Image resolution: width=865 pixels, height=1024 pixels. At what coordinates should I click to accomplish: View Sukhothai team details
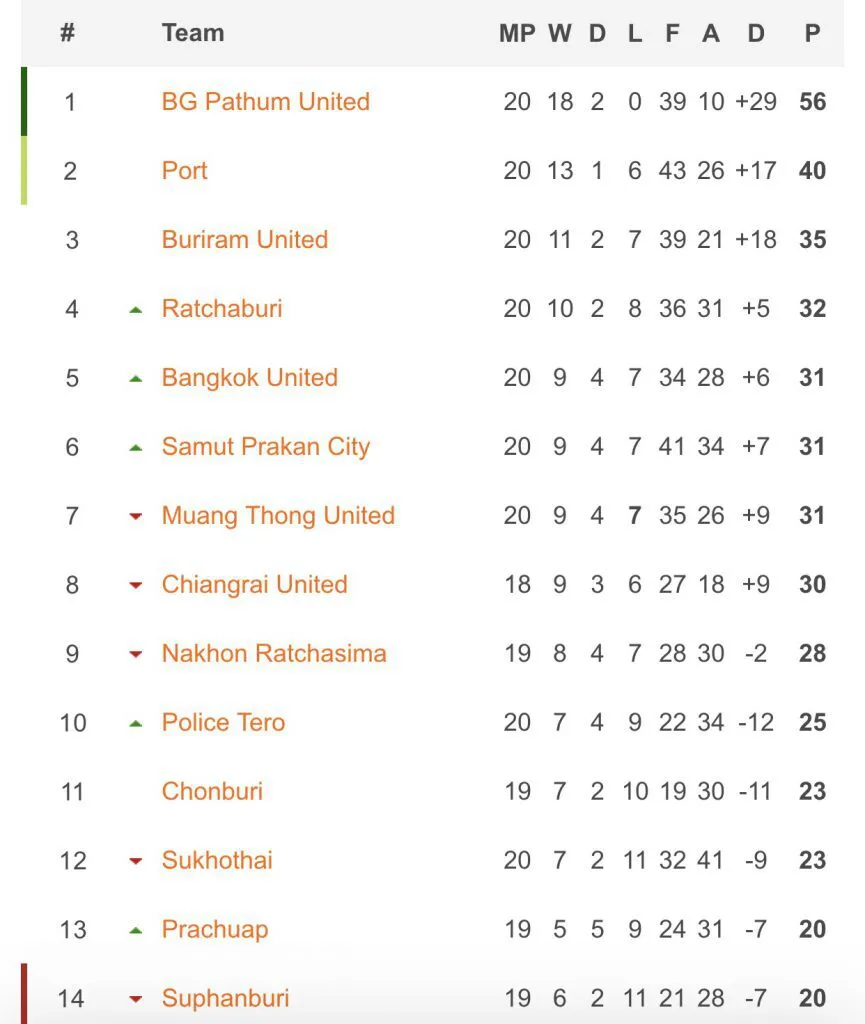click(x=216, y=861)
